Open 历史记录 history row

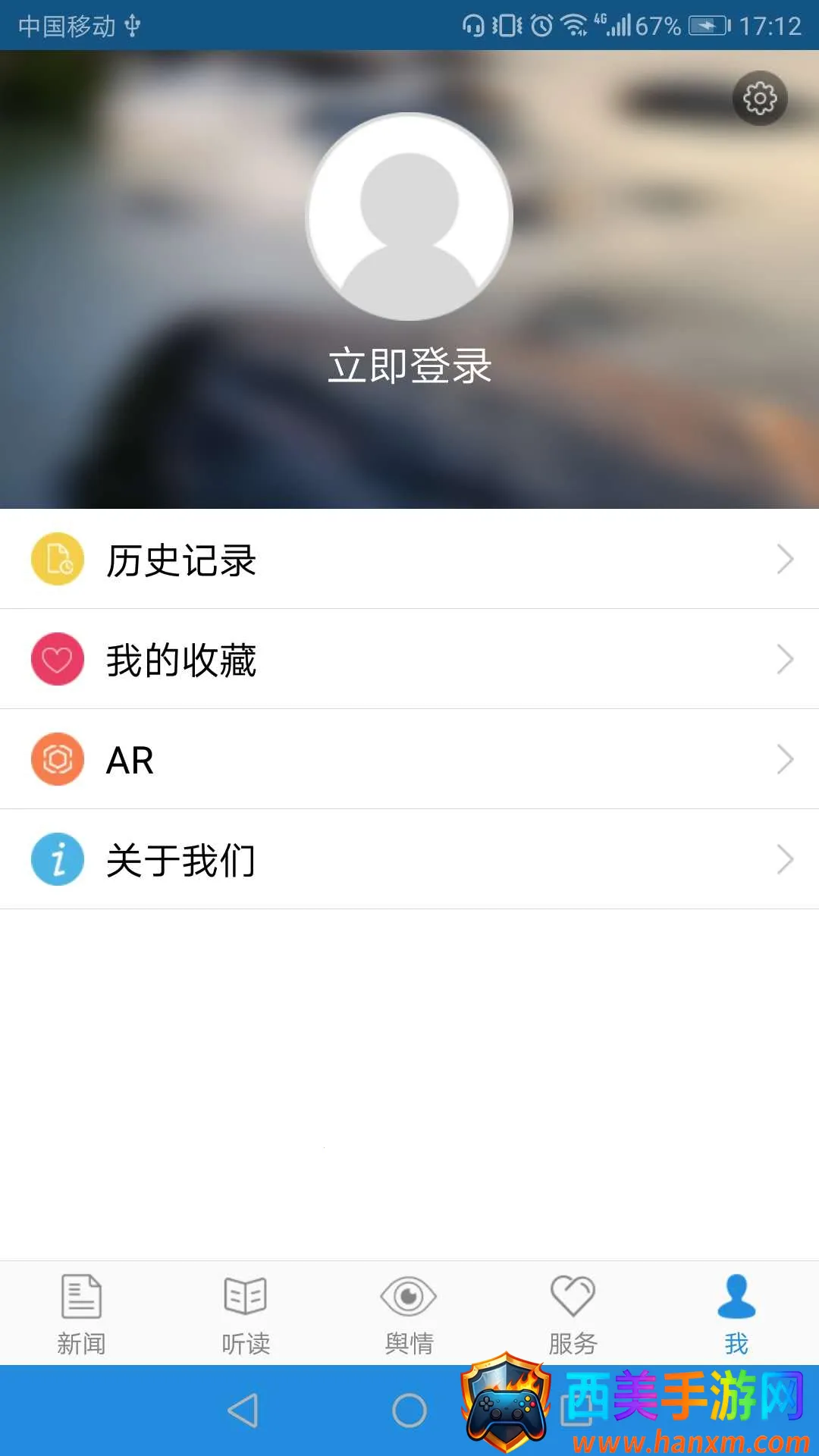pos(409,560)
